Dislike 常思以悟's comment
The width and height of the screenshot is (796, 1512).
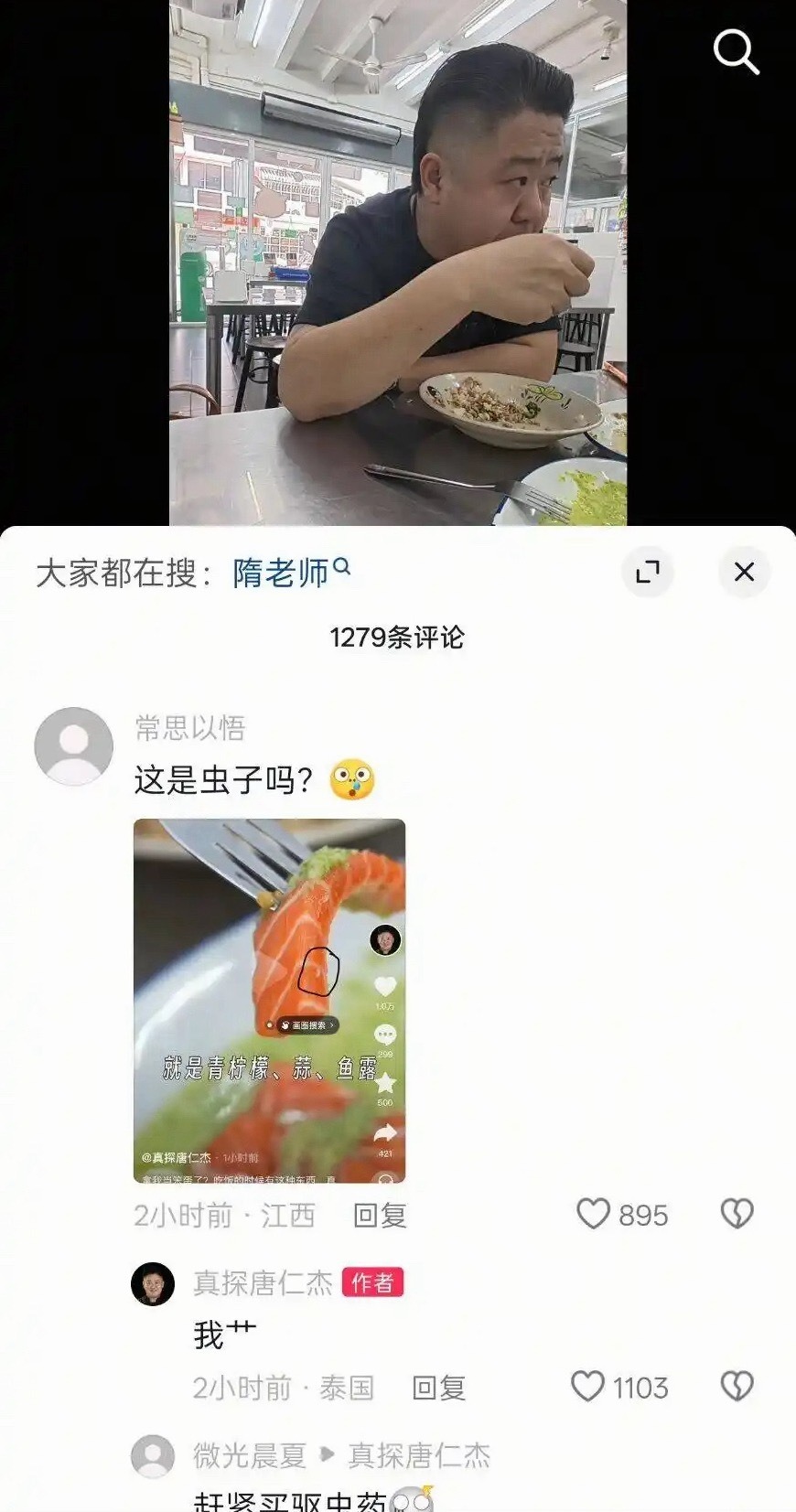[x=737, y=1214]
